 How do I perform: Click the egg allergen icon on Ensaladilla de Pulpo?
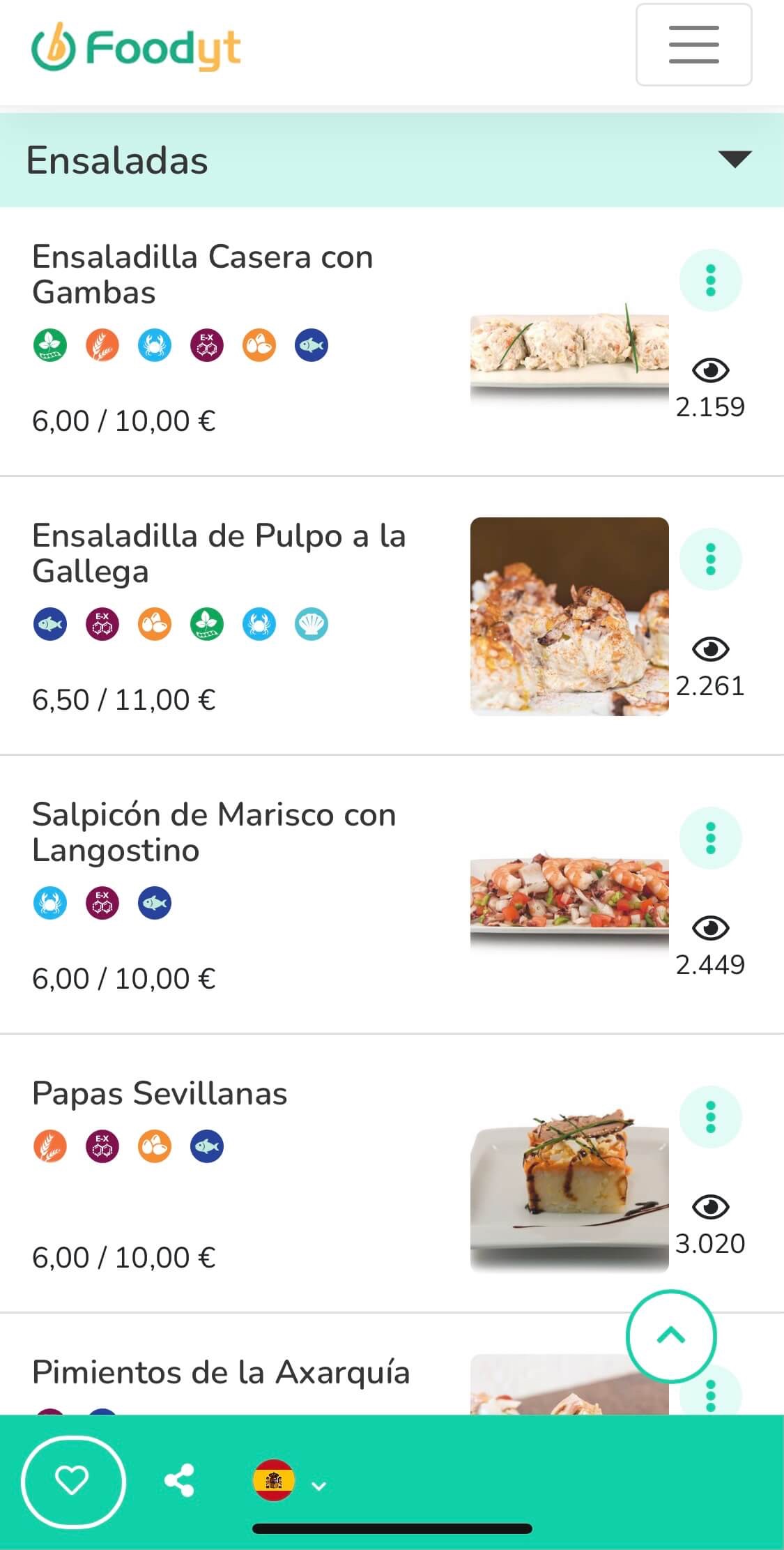[155, 625]
